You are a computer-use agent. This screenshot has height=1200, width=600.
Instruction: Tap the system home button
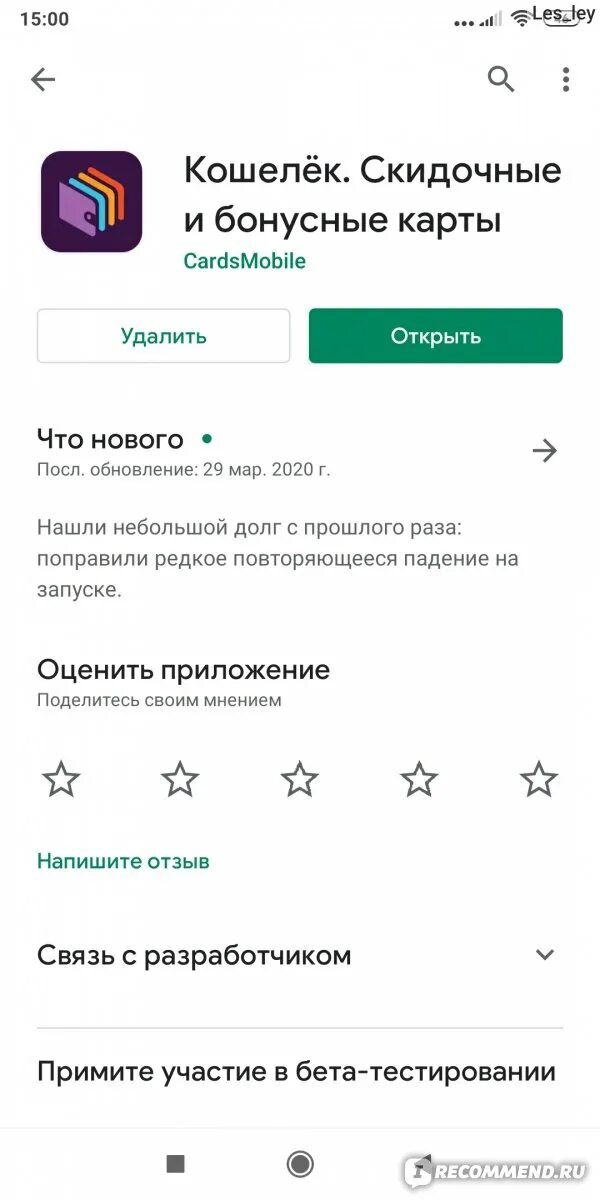coord(299,1163)
